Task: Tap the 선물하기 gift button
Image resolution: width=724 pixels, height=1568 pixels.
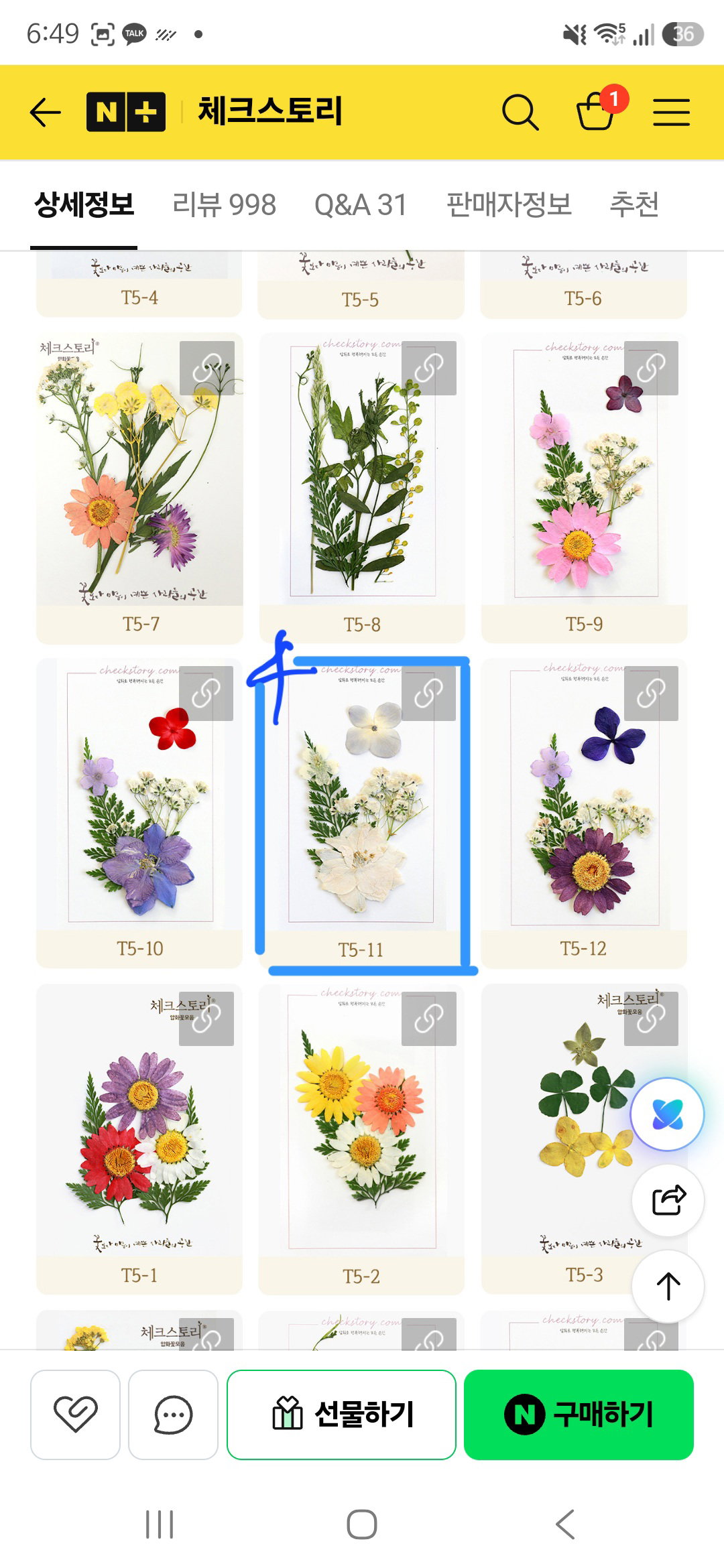Action: click(x=341, y=1415)
